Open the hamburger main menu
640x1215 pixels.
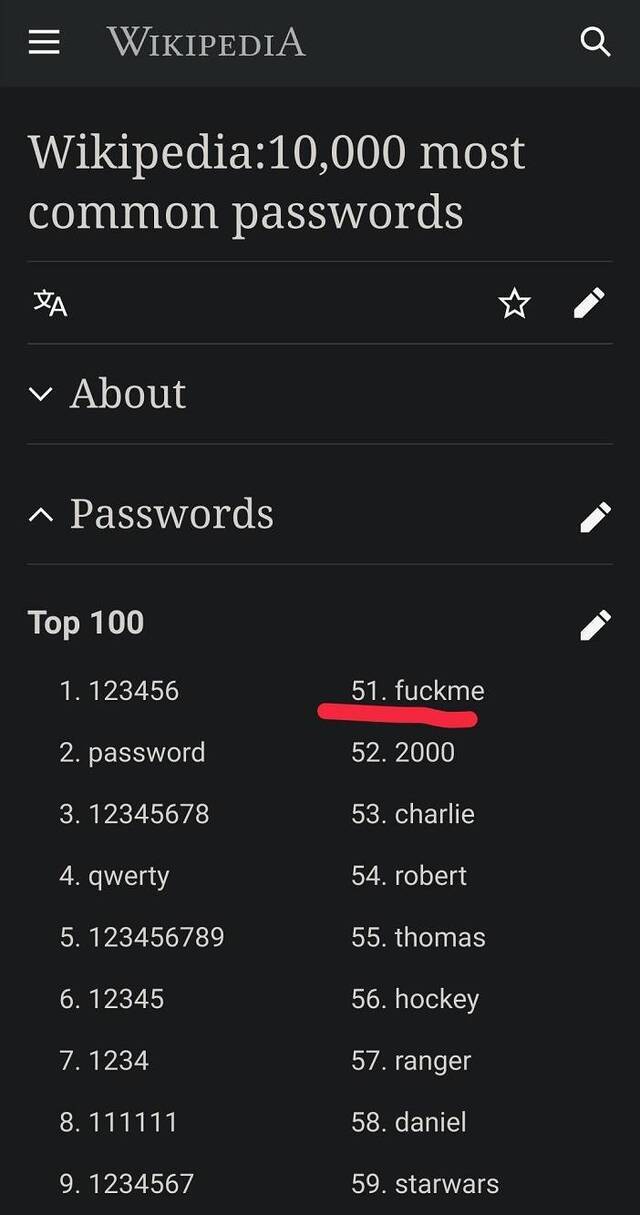point(44,42)
